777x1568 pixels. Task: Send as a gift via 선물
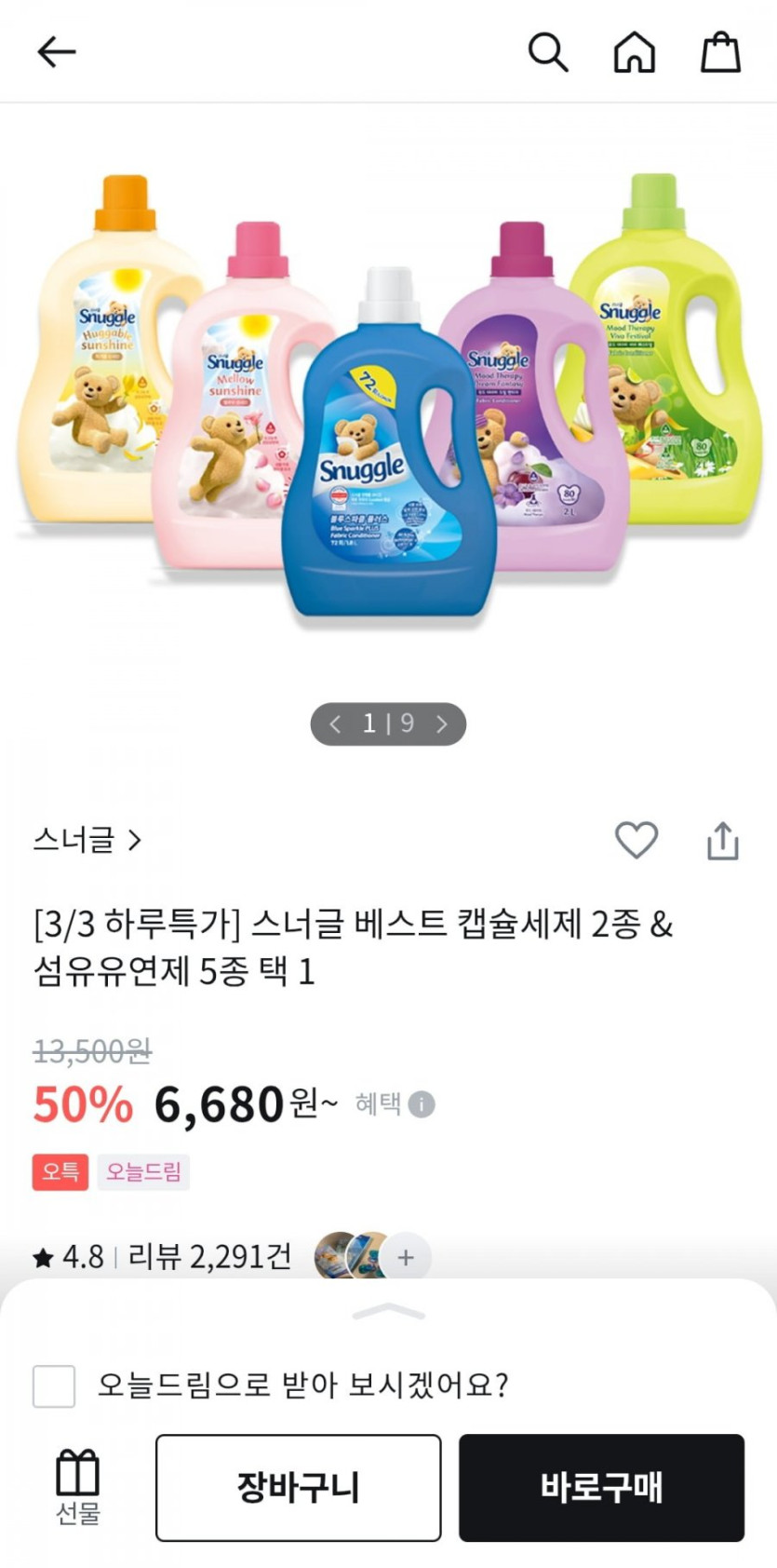[78, 1487]
